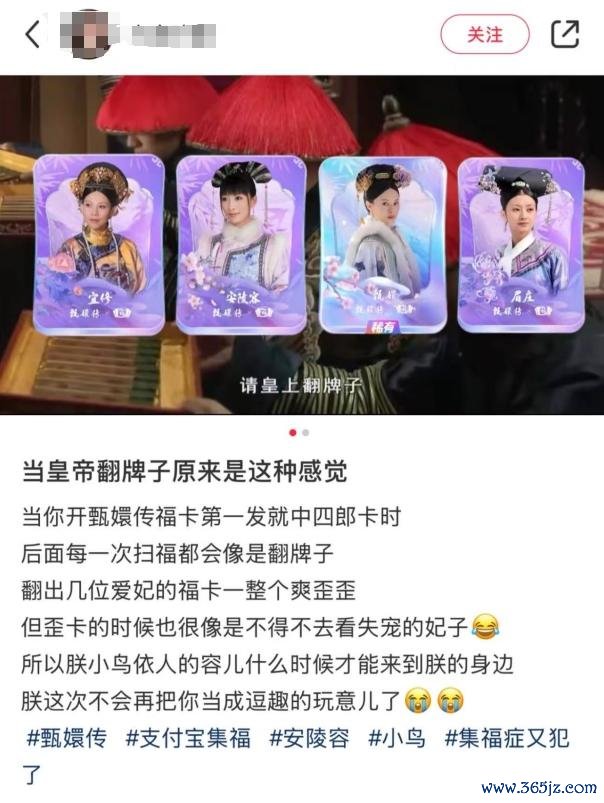
Task: Share this post via share icon
Action: coord(565,35)
